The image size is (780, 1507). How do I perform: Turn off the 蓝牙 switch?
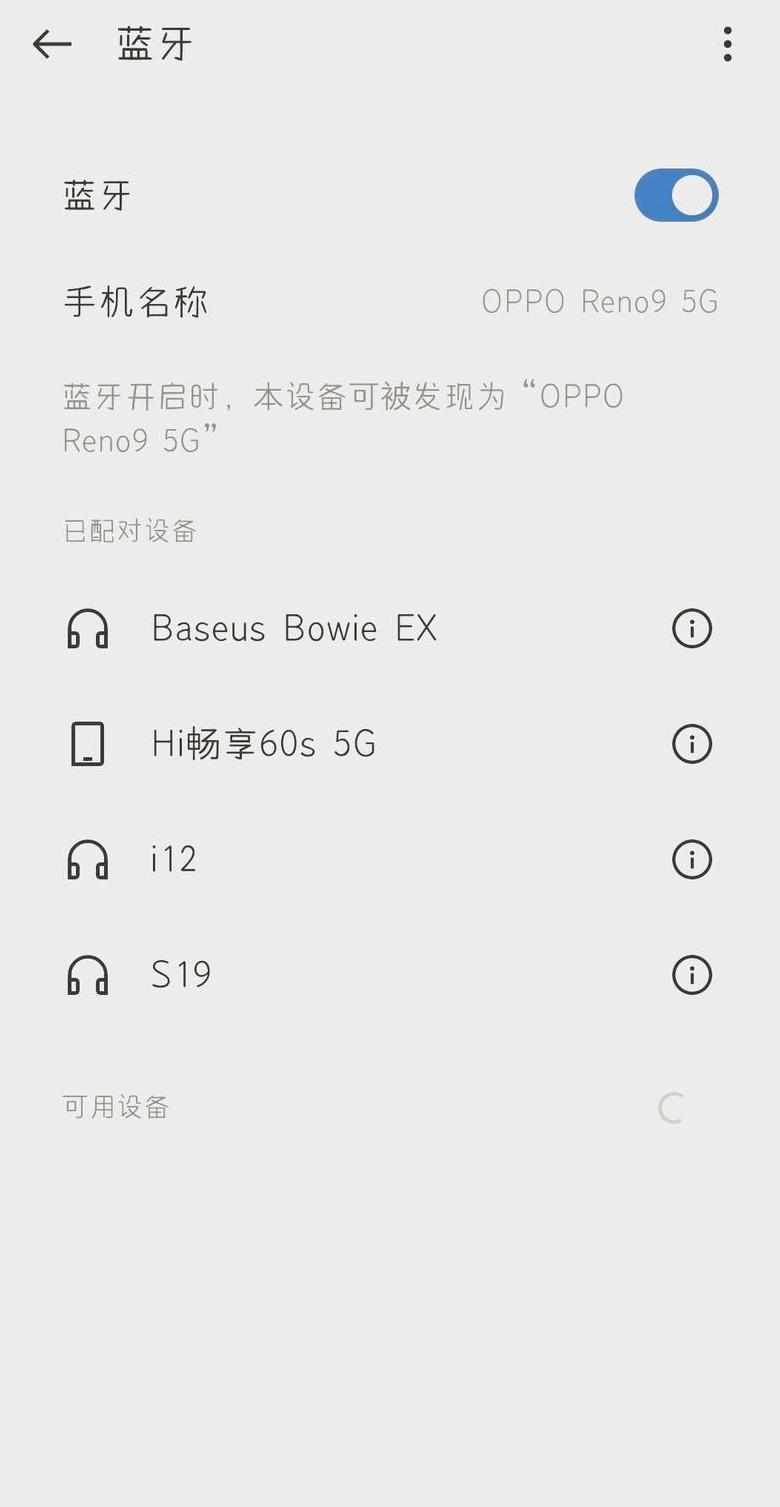[x=676, y=195]
